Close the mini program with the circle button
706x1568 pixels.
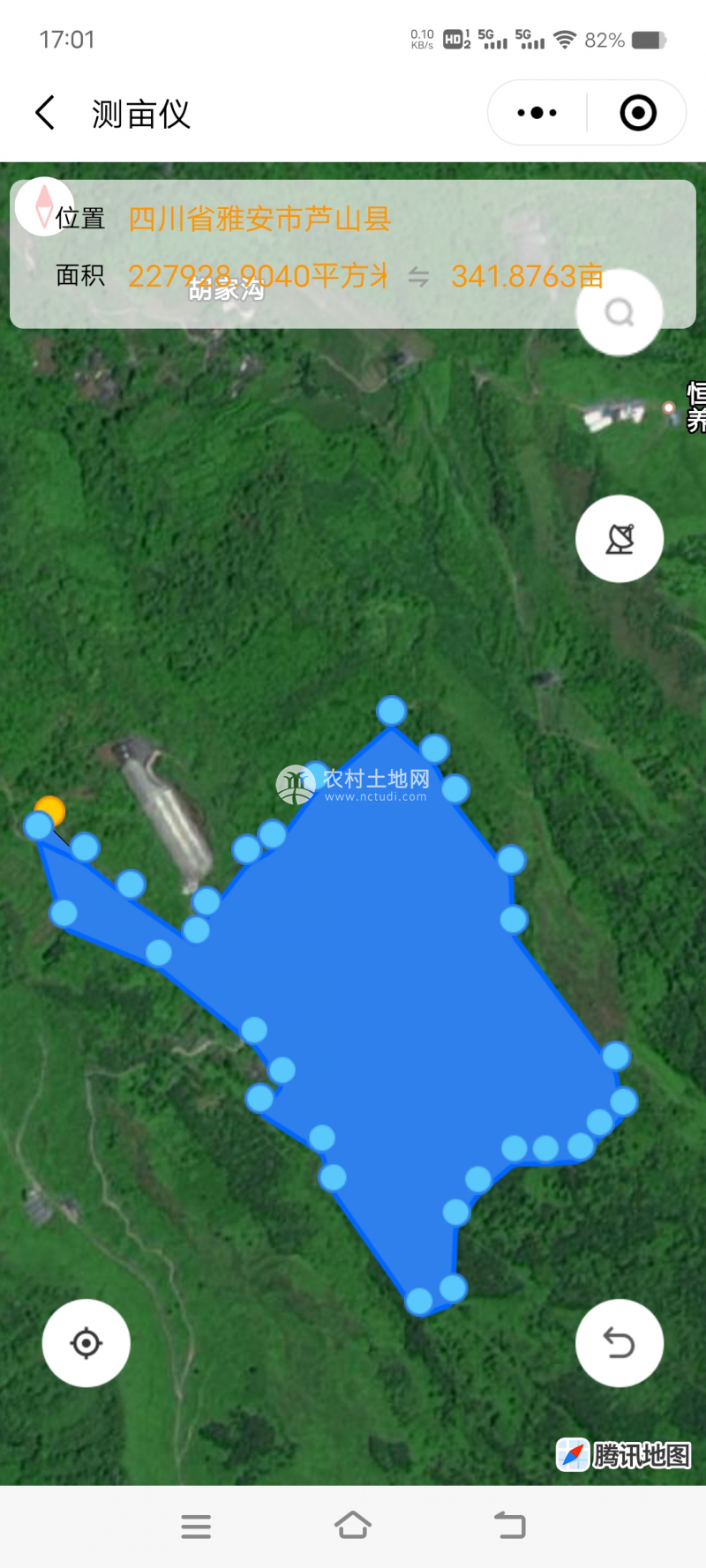click(637, 113)
